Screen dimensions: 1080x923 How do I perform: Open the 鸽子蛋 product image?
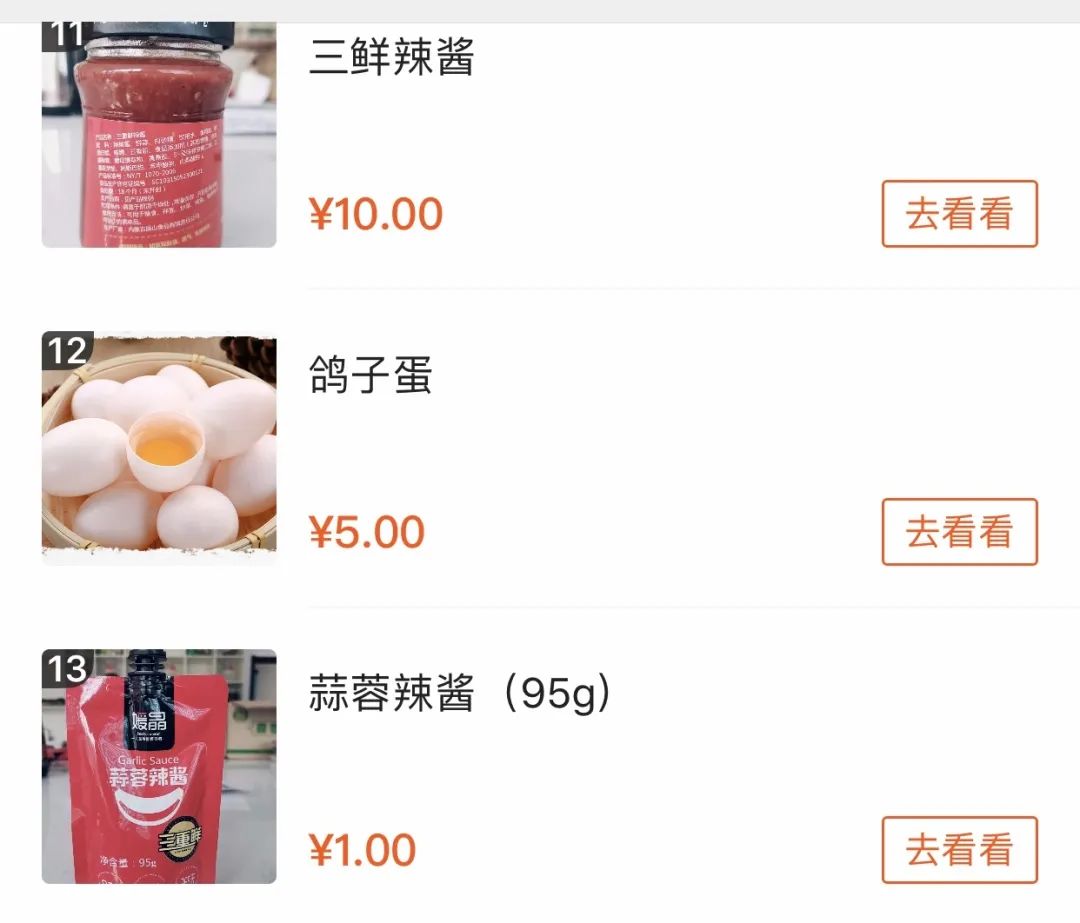pos(159,449)
